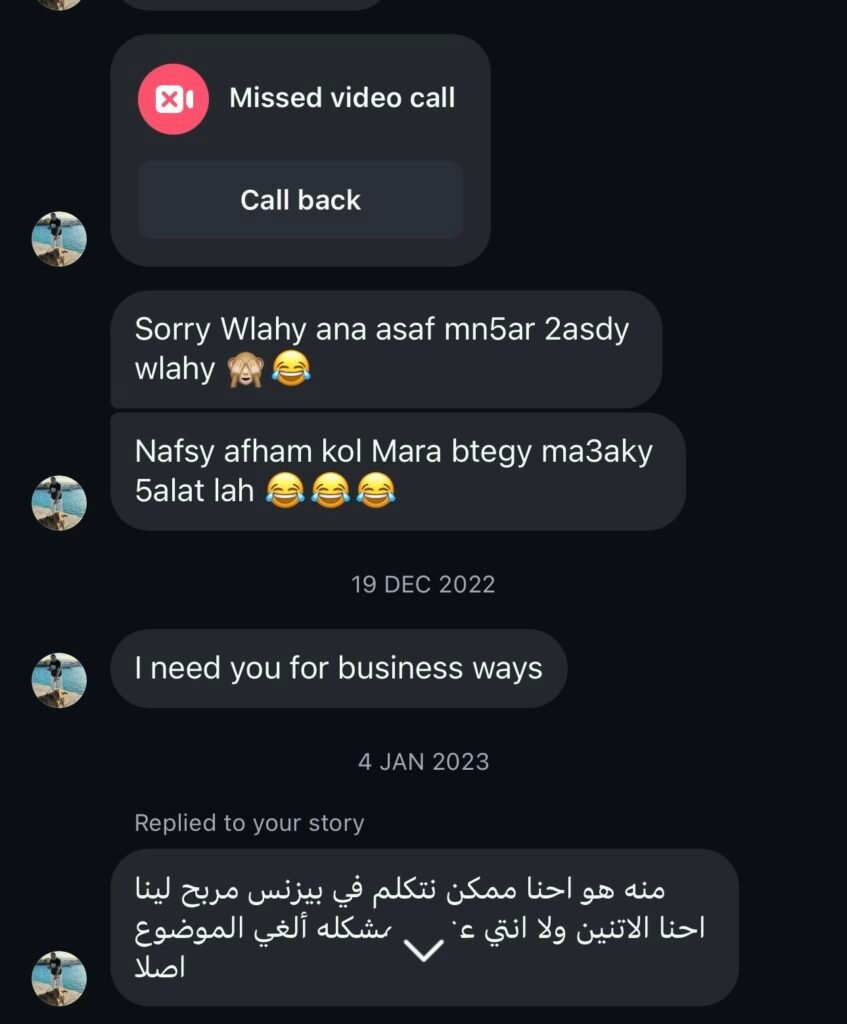This screenshot has height=1024, width=847.
Task: Tap the profile picture beside the missed video call
Action: pyautogui.click(x=59, y=240)
